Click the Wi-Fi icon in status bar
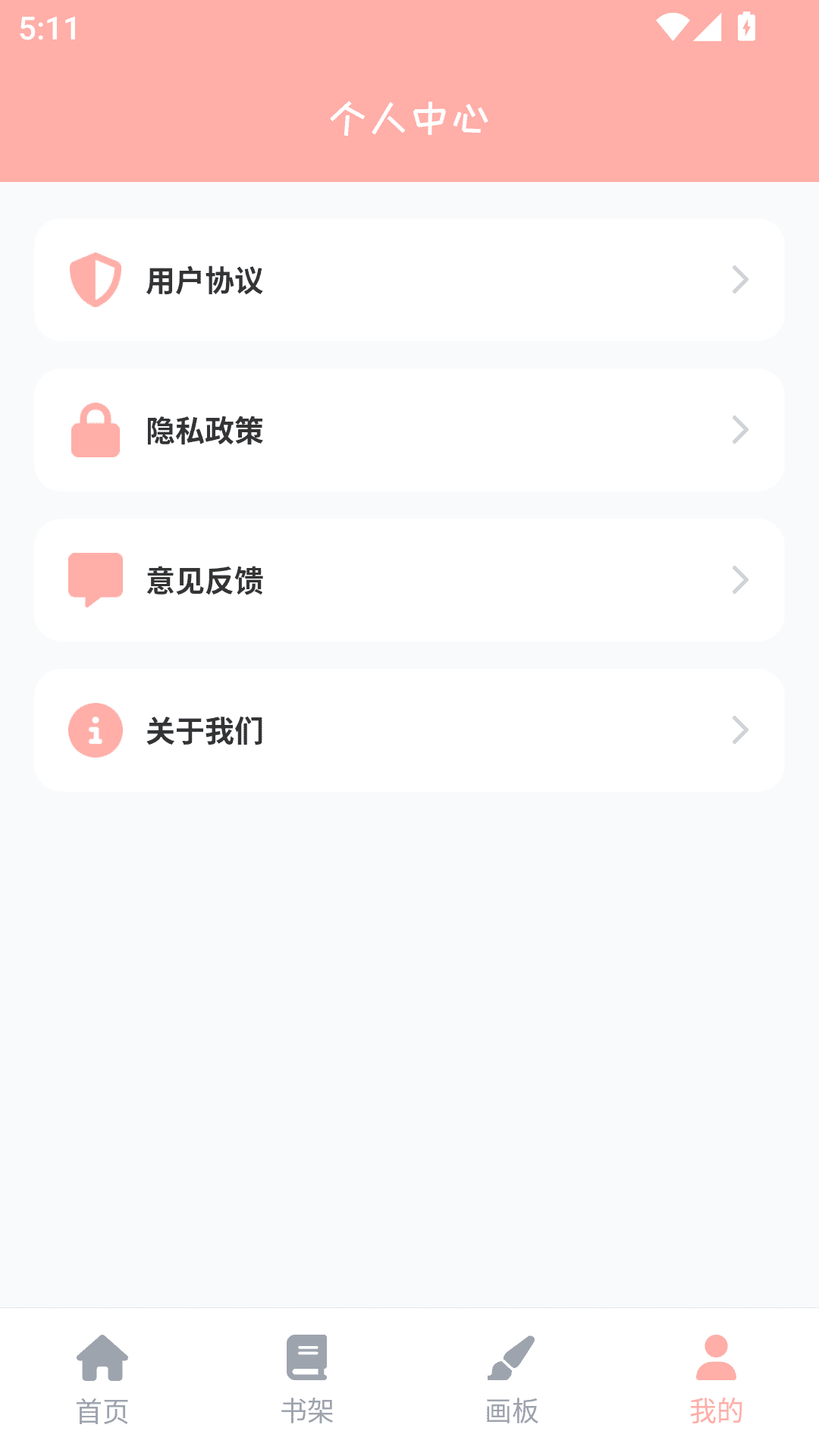 point(673,25)
